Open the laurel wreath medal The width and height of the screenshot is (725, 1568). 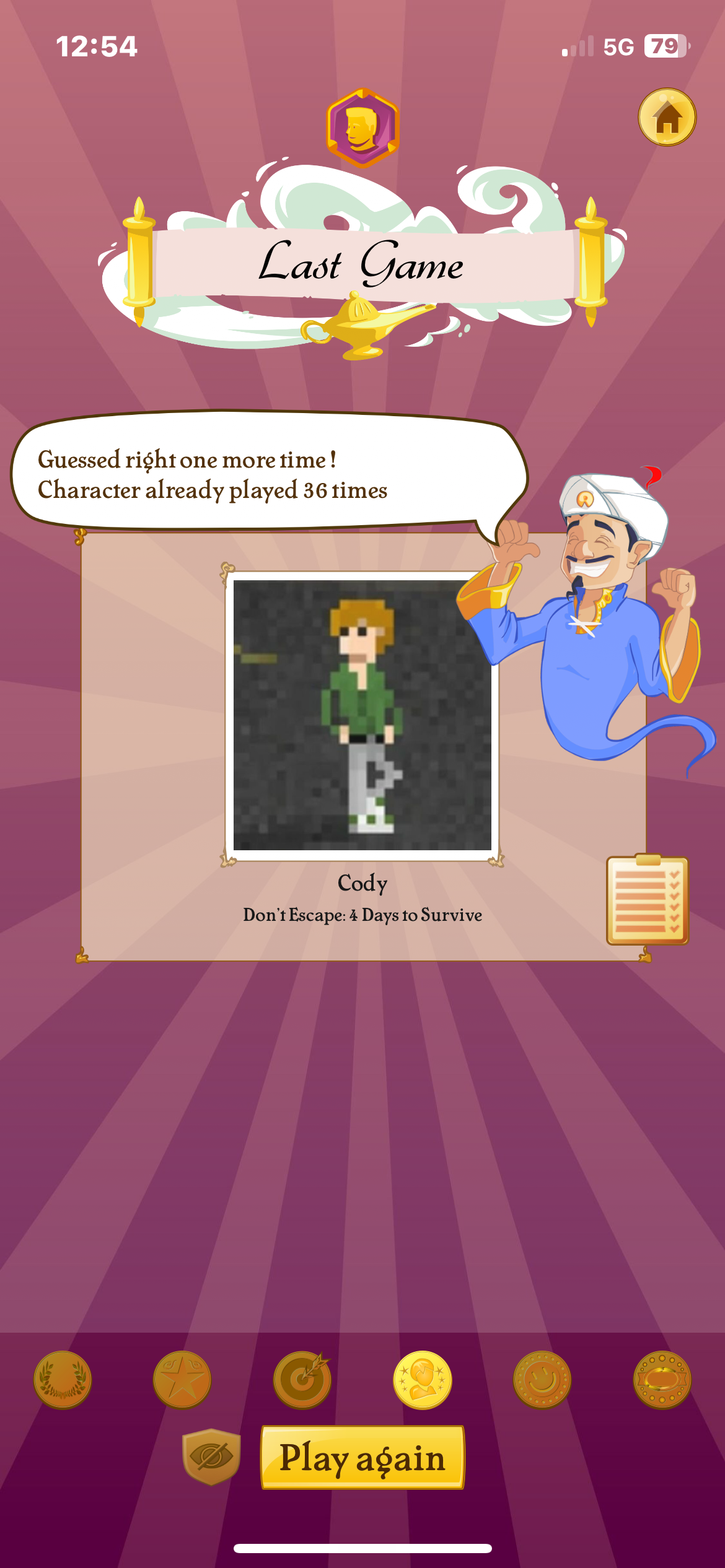click(x=63, y=1380)
